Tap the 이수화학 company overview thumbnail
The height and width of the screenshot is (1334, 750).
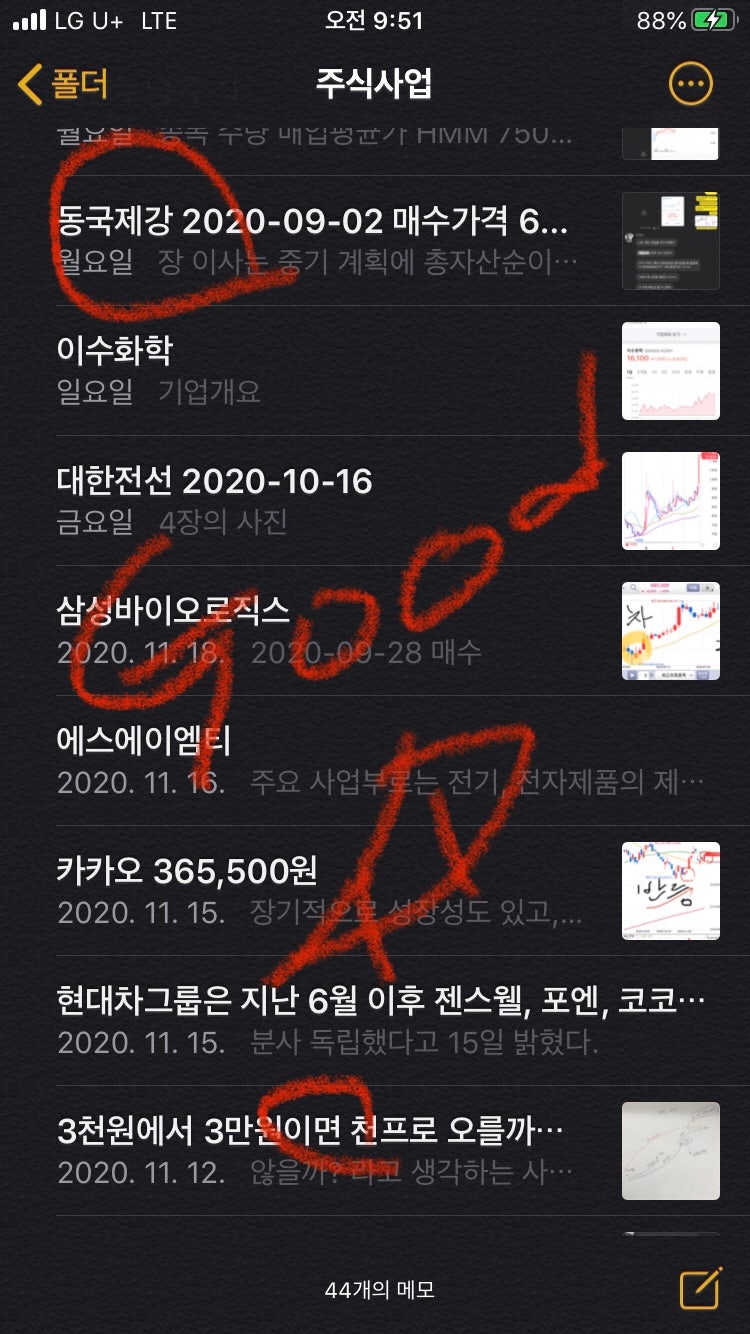click(670, 370)
